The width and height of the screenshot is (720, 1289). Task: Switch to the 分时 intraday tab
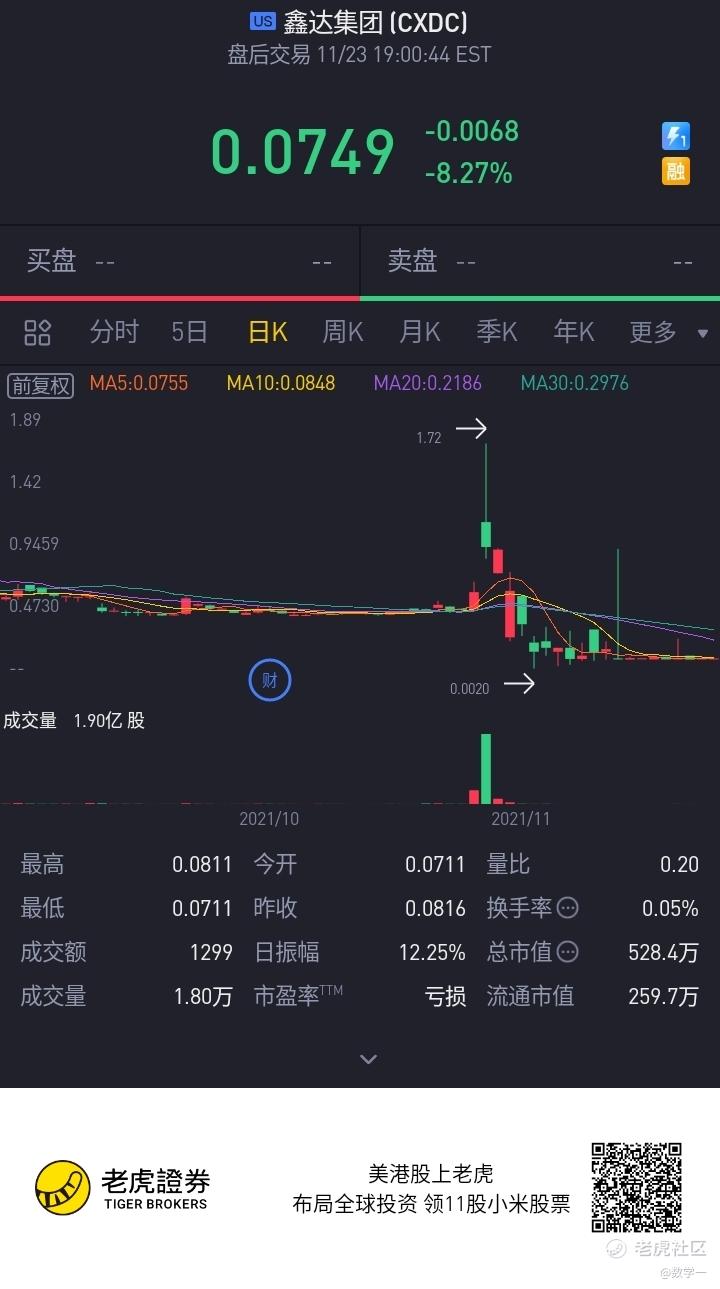(113, 332)
